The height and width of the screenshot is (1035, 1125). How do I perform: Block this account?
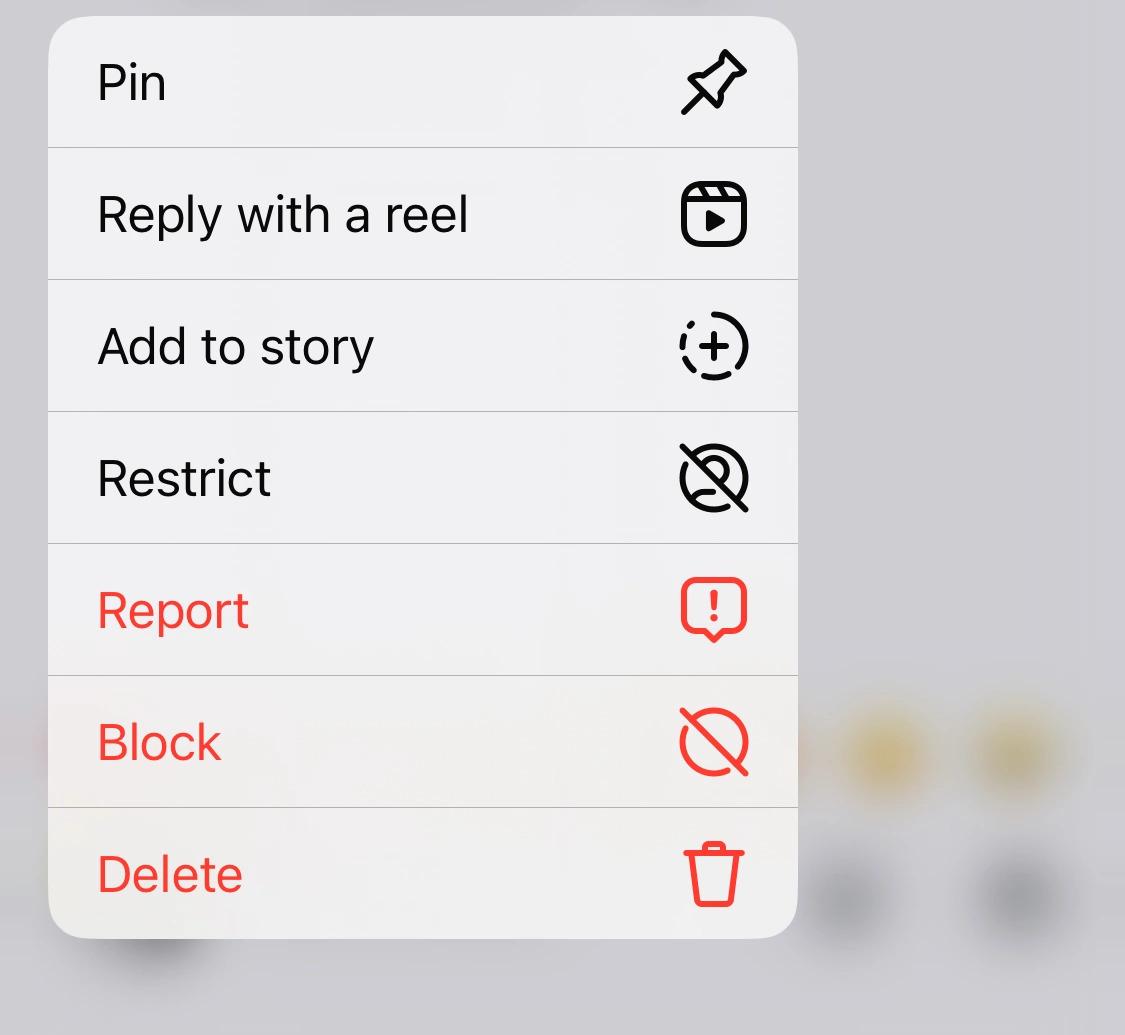(422, 743)
